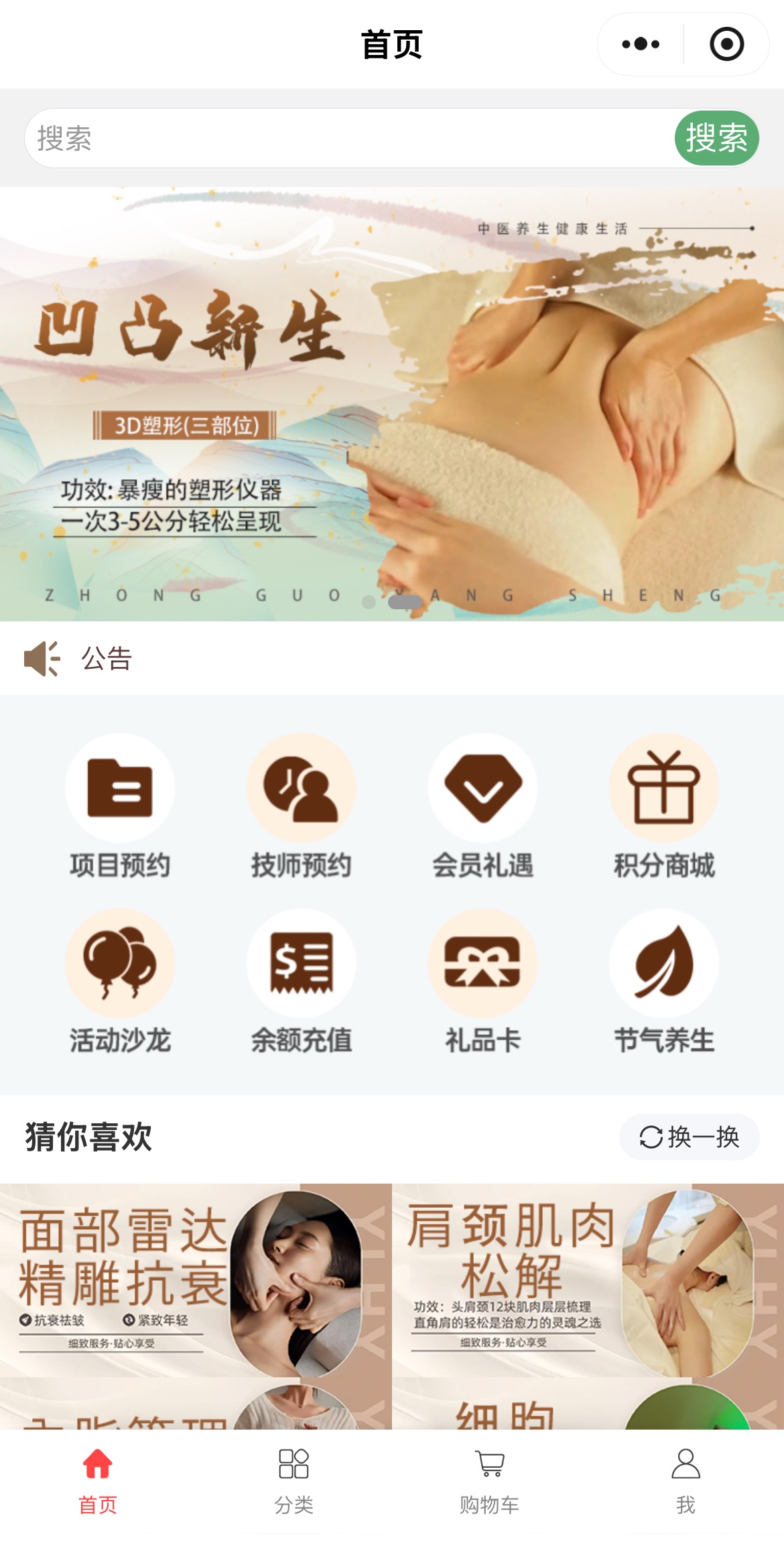Select 余额充值
The width and height of the screenshot is (784, 1565).
[301, 983]
